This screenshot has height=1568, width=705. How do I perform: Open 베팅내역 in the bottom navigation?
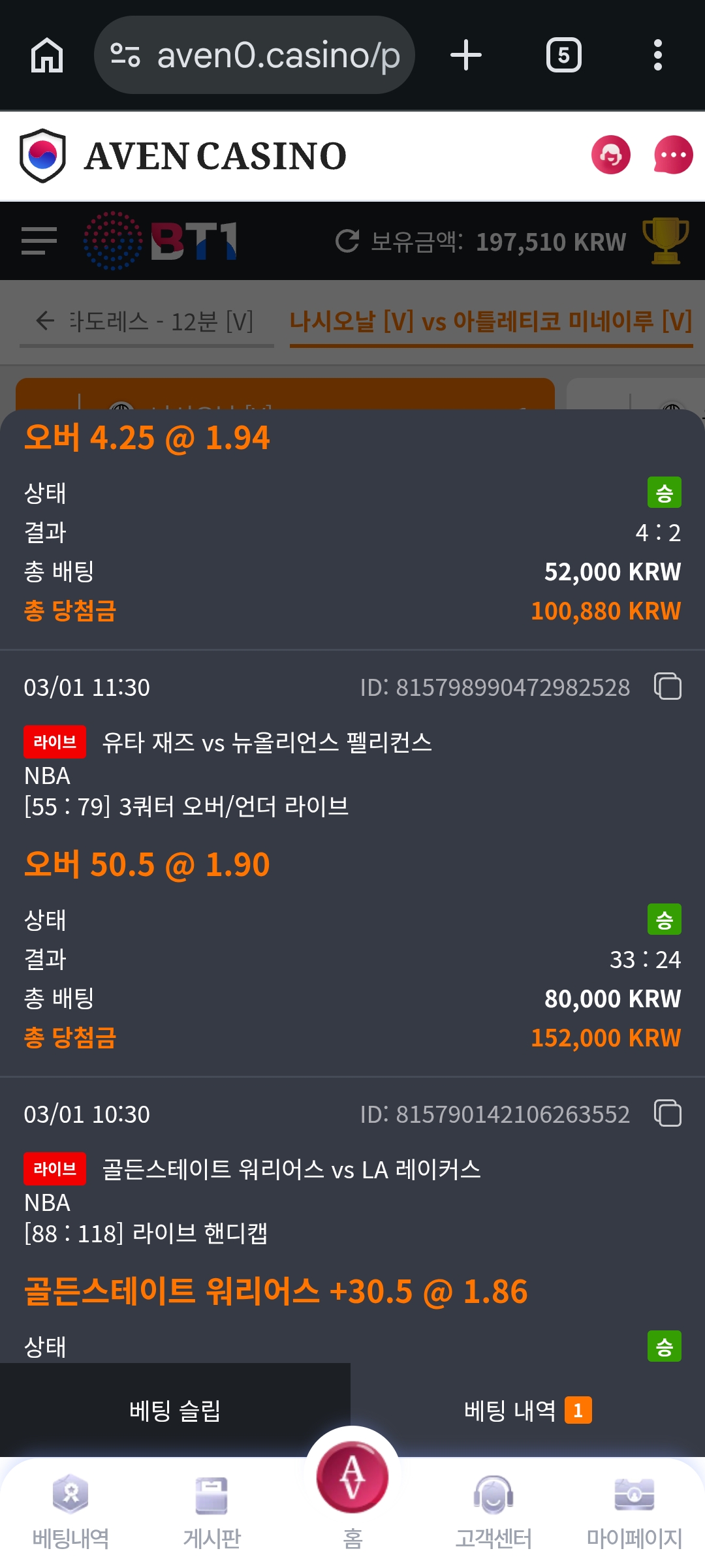click(x=70, y=1512)
